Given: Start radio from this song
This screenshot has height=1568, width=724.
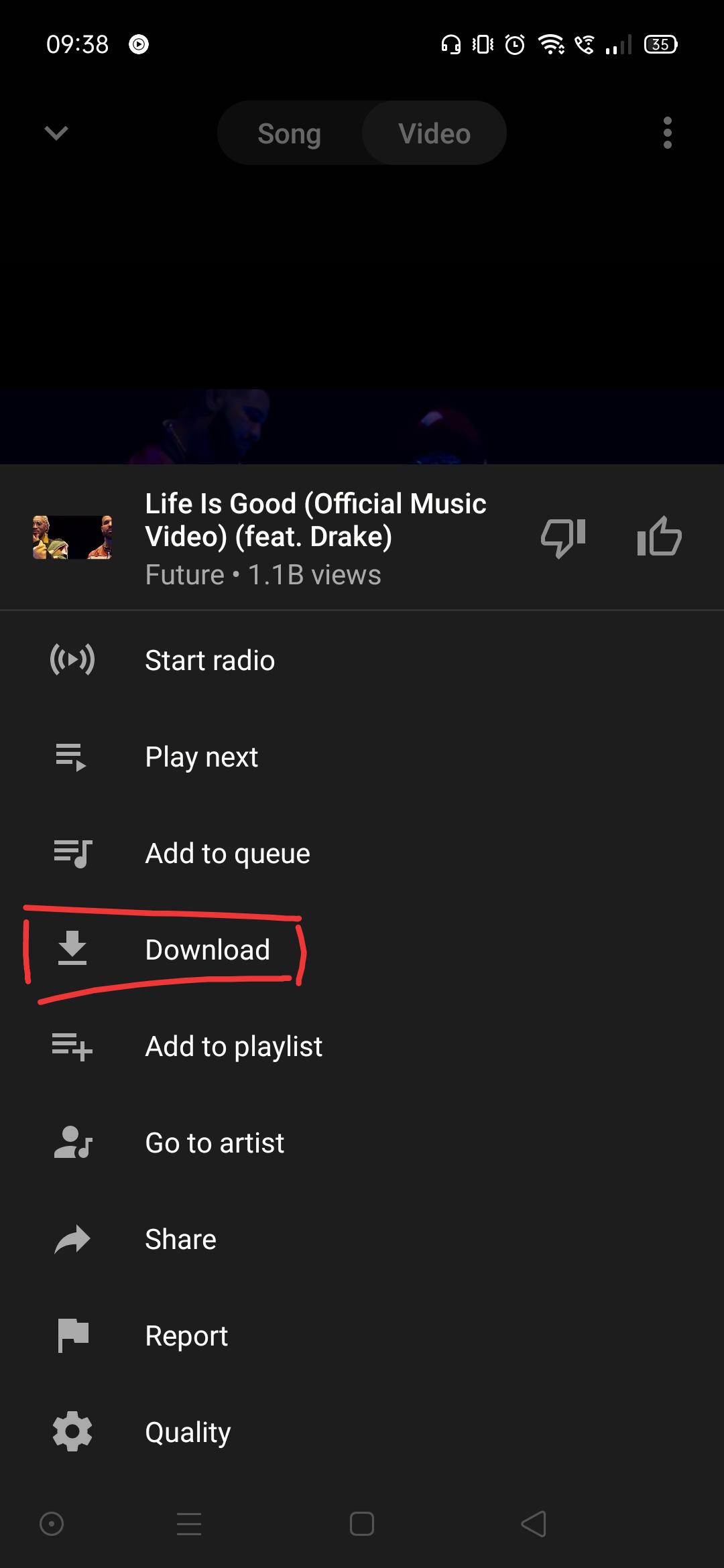Looking at the screenshot, I should click(x=209, y=661).
